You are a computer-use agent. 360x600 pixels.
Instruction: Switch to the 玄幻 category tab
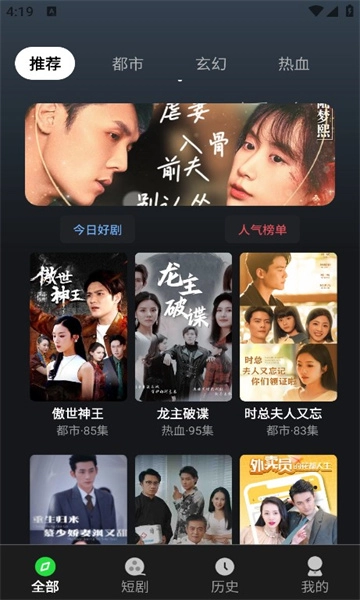pos(211,64)
